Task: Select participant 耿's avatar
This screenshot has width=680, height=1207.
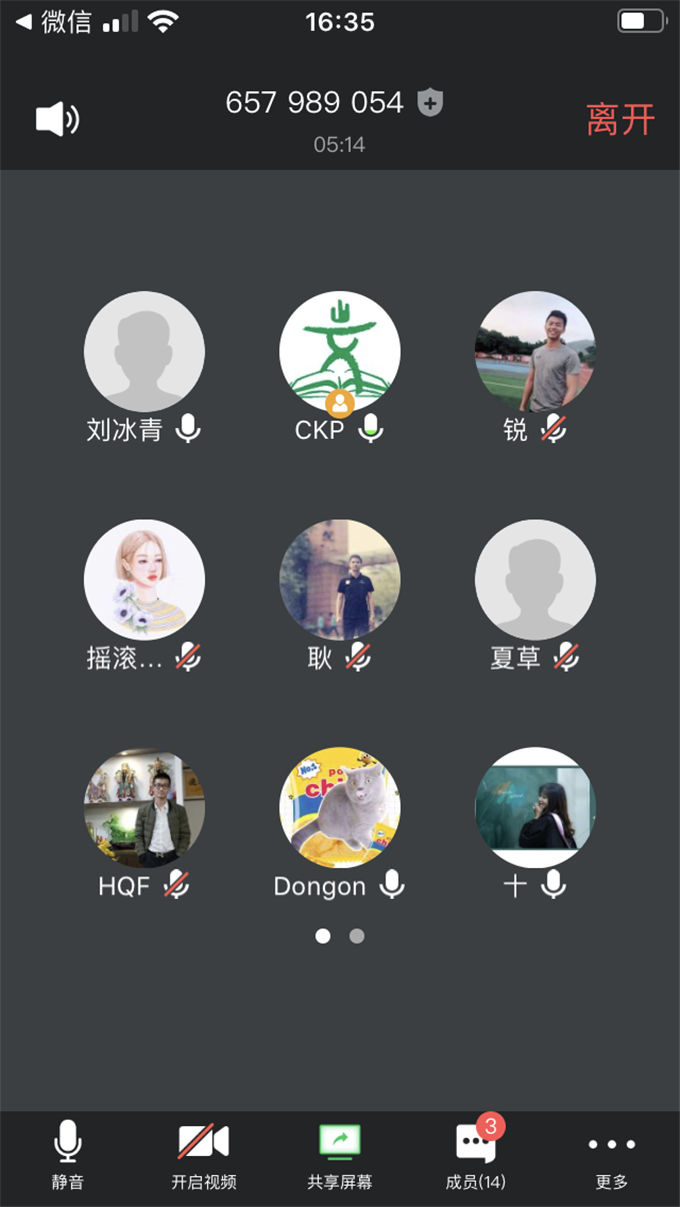Action: (340, 579)
